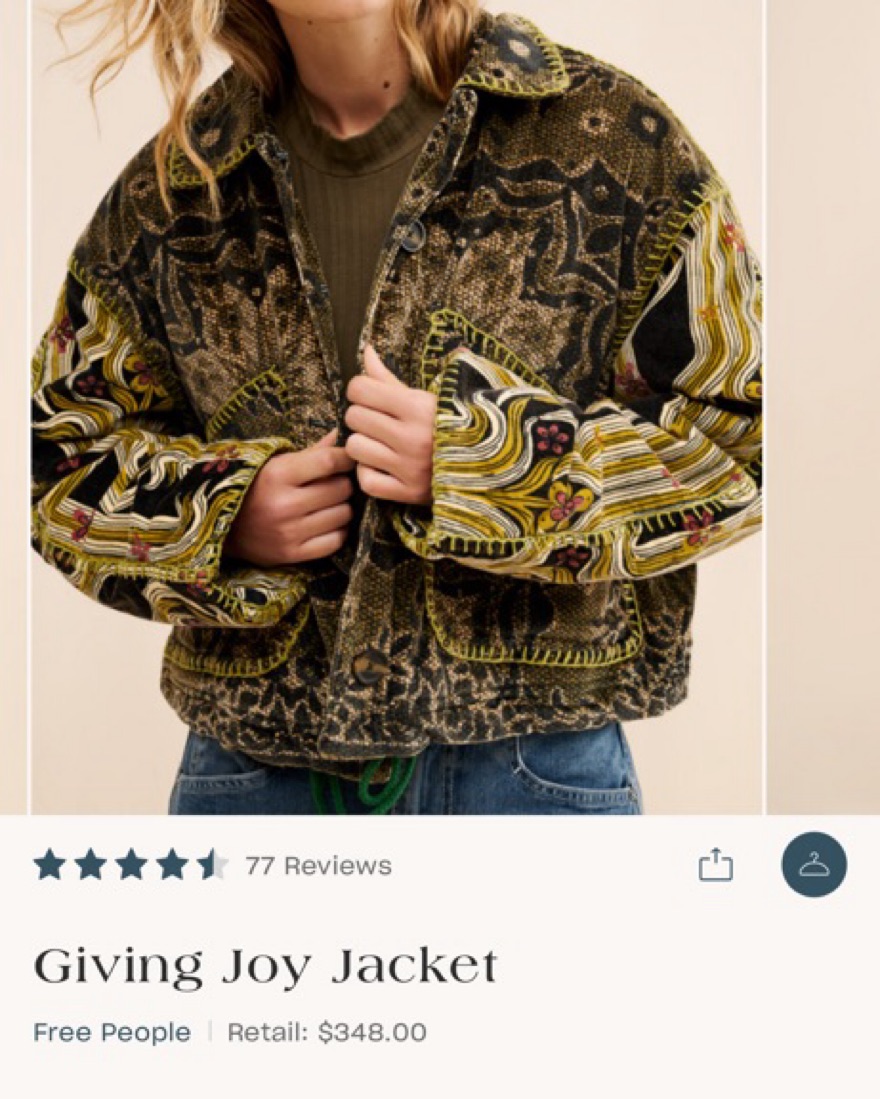Screen dimensions: 880x1099
Task: Add jacket to closet with hanger button
Action: 814,865
